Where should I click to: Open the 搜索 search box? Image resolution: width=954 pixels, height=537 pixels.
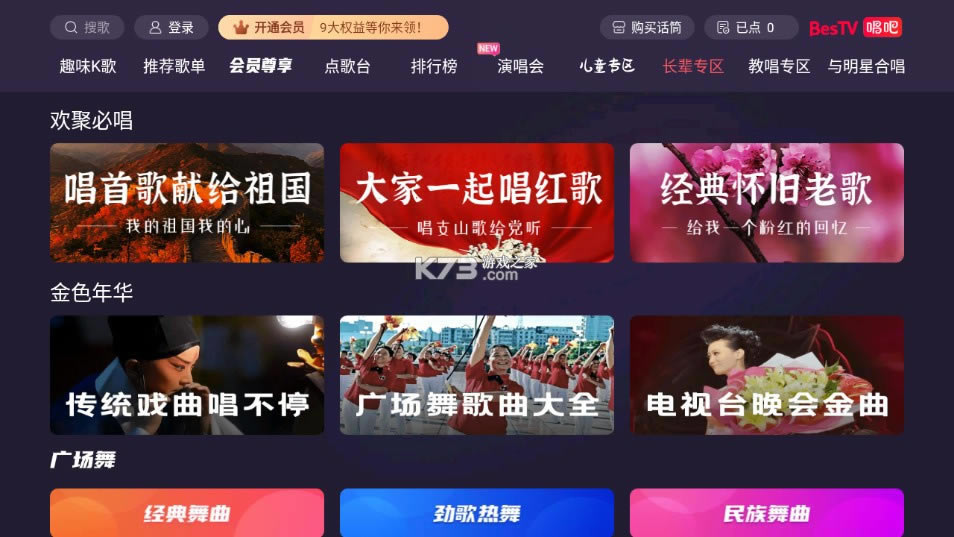[87, 27]
